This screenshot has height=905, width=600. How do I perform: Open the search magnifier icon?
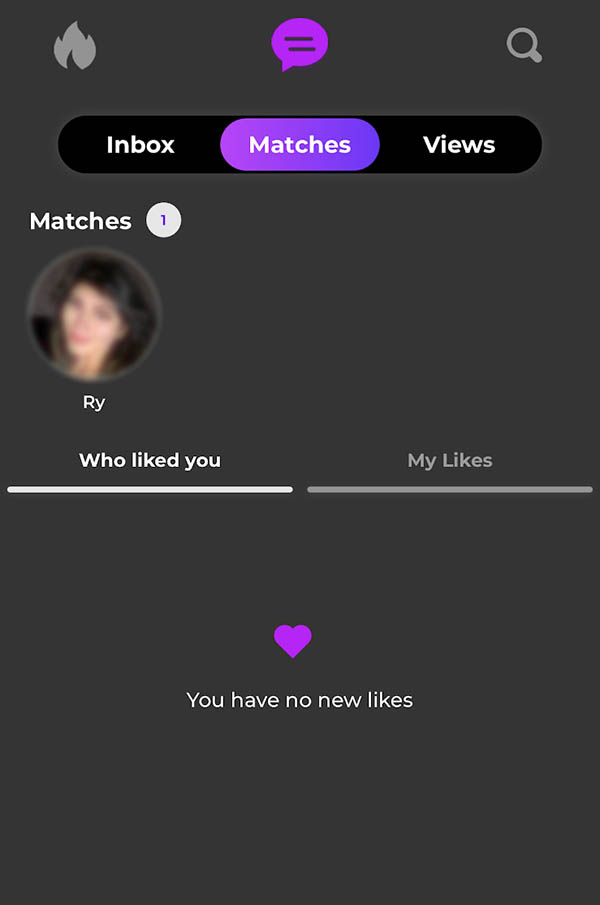pyautogui.click(x=524, y=45)
